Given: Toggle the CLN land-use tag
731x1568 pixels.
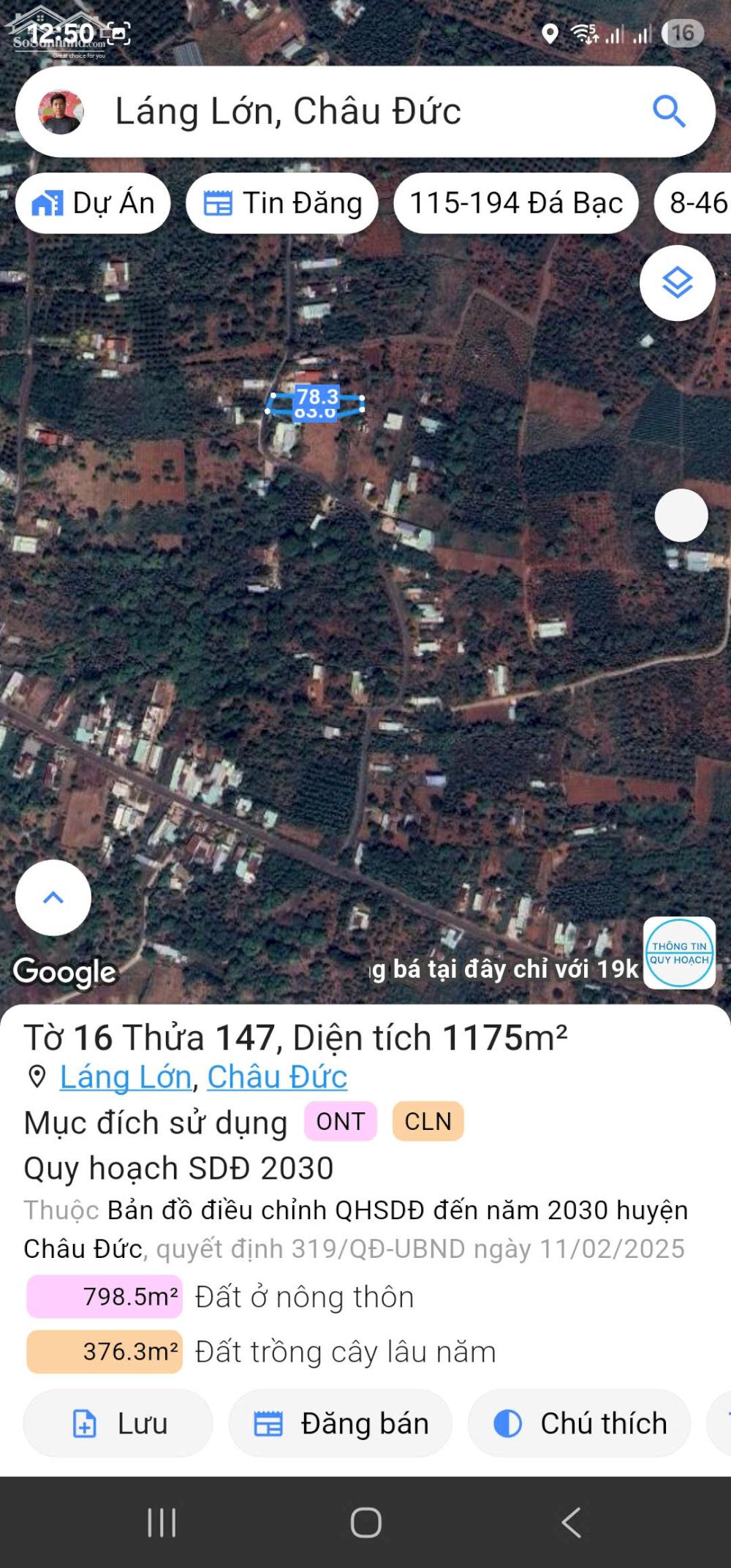Looking at the screenshot, I should tap(428, 1120).
